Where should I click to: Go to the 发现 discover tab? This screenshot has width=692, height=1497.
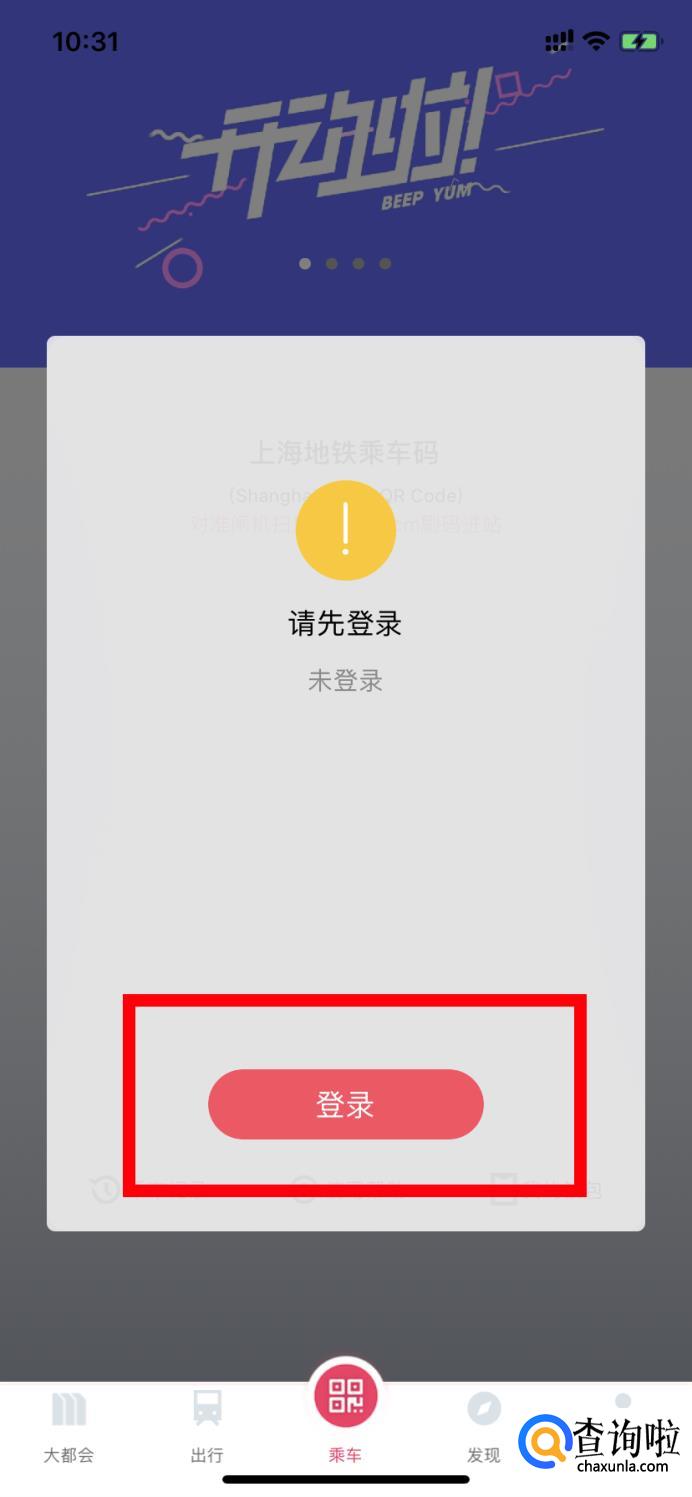point(483,1426)
